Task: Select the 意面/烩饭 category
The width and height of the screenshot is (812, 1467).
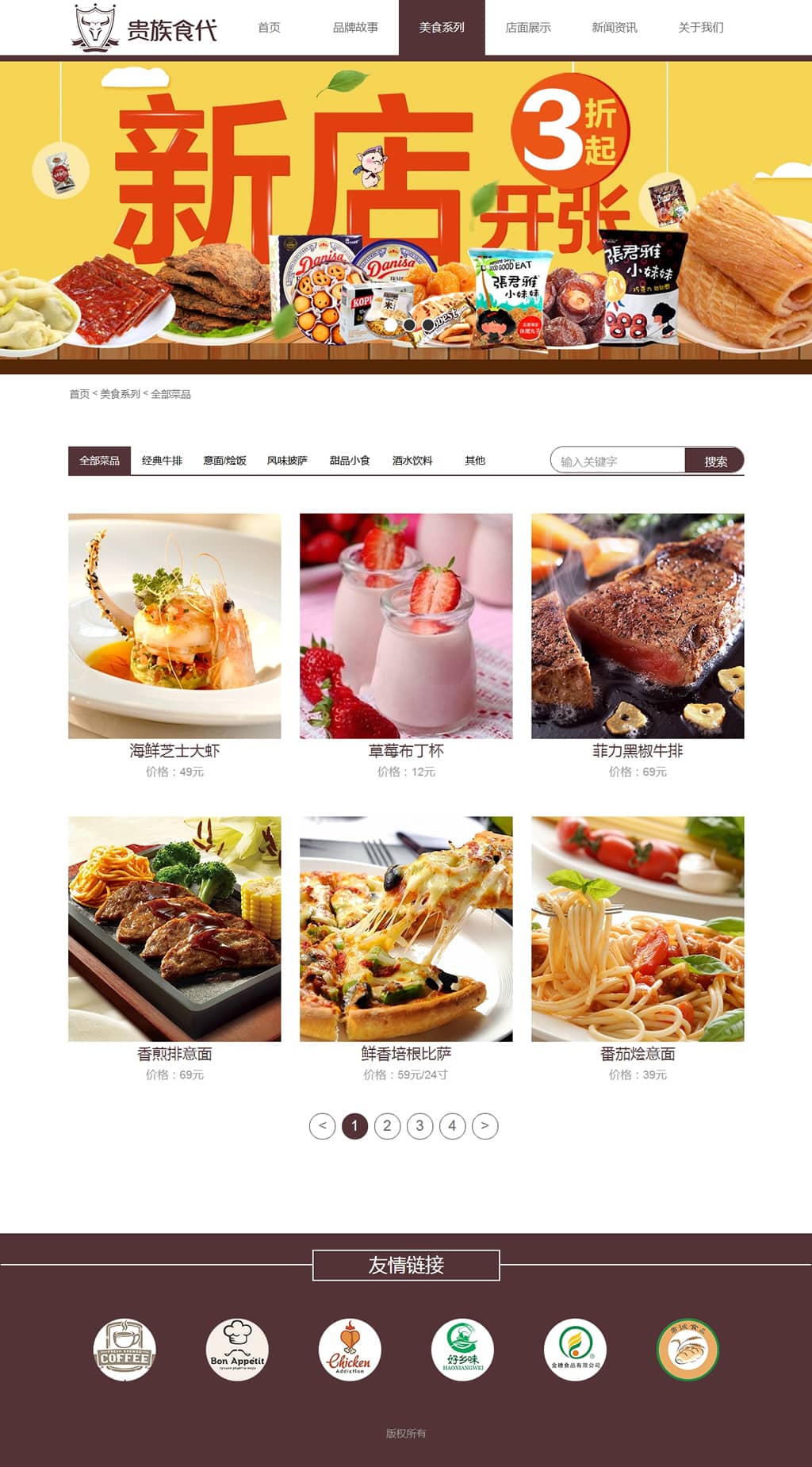Action: point(224,461)
